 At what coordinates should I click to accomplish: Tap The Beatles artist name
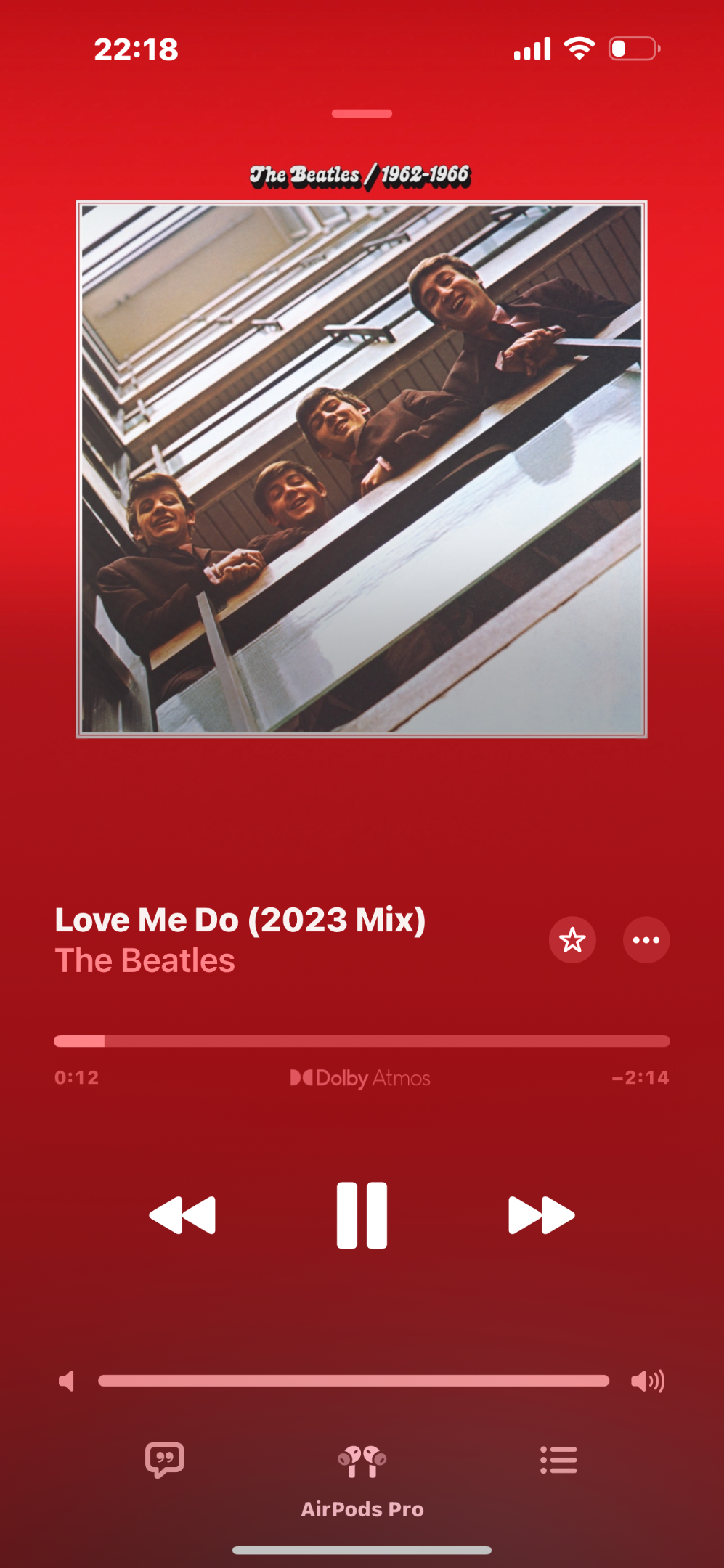click(x=145, y=960)
